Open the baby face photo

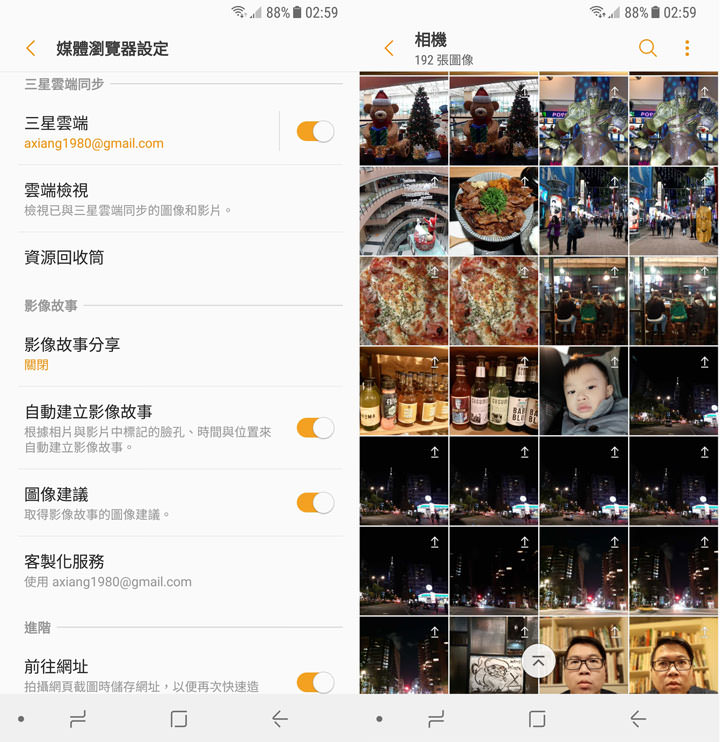[x=583, y=390]
